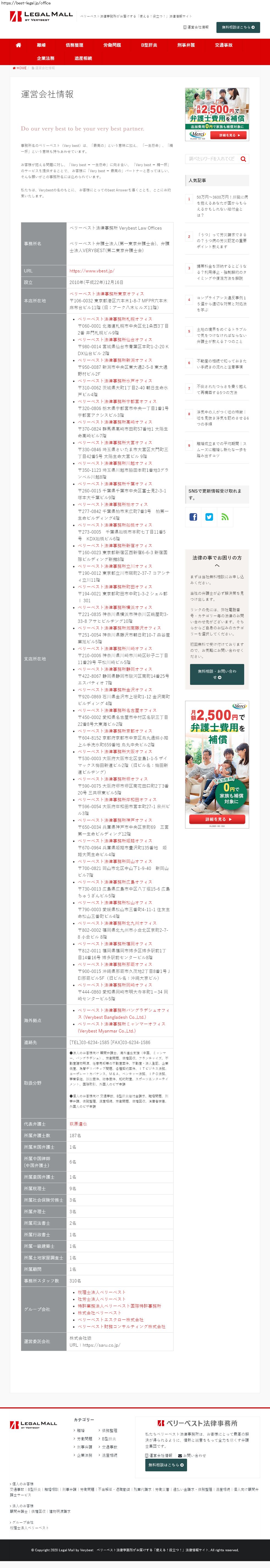Open the 月額2,500円 lawyer fee banner at top
The height and width of the screenshot is (1568, 270).
217,115
